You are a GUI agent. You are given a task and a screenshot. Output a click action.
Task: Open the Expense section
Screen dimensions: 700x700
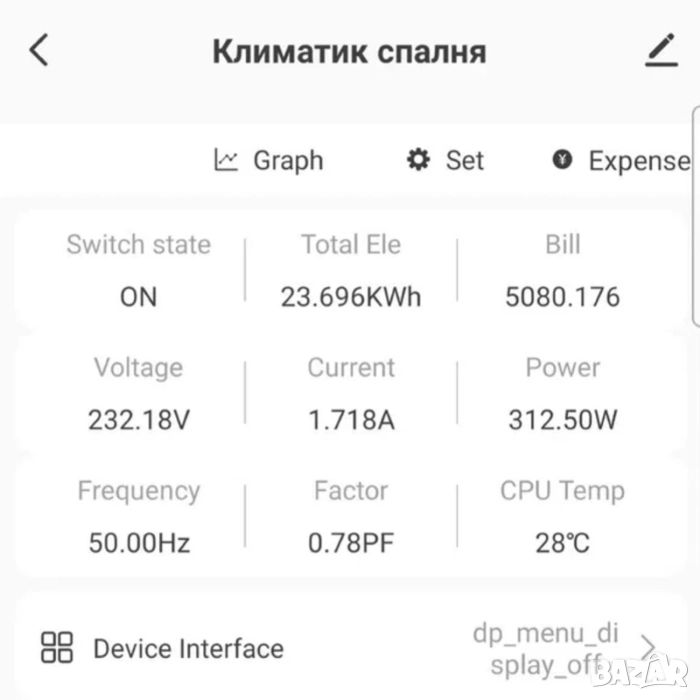[620, 160]
